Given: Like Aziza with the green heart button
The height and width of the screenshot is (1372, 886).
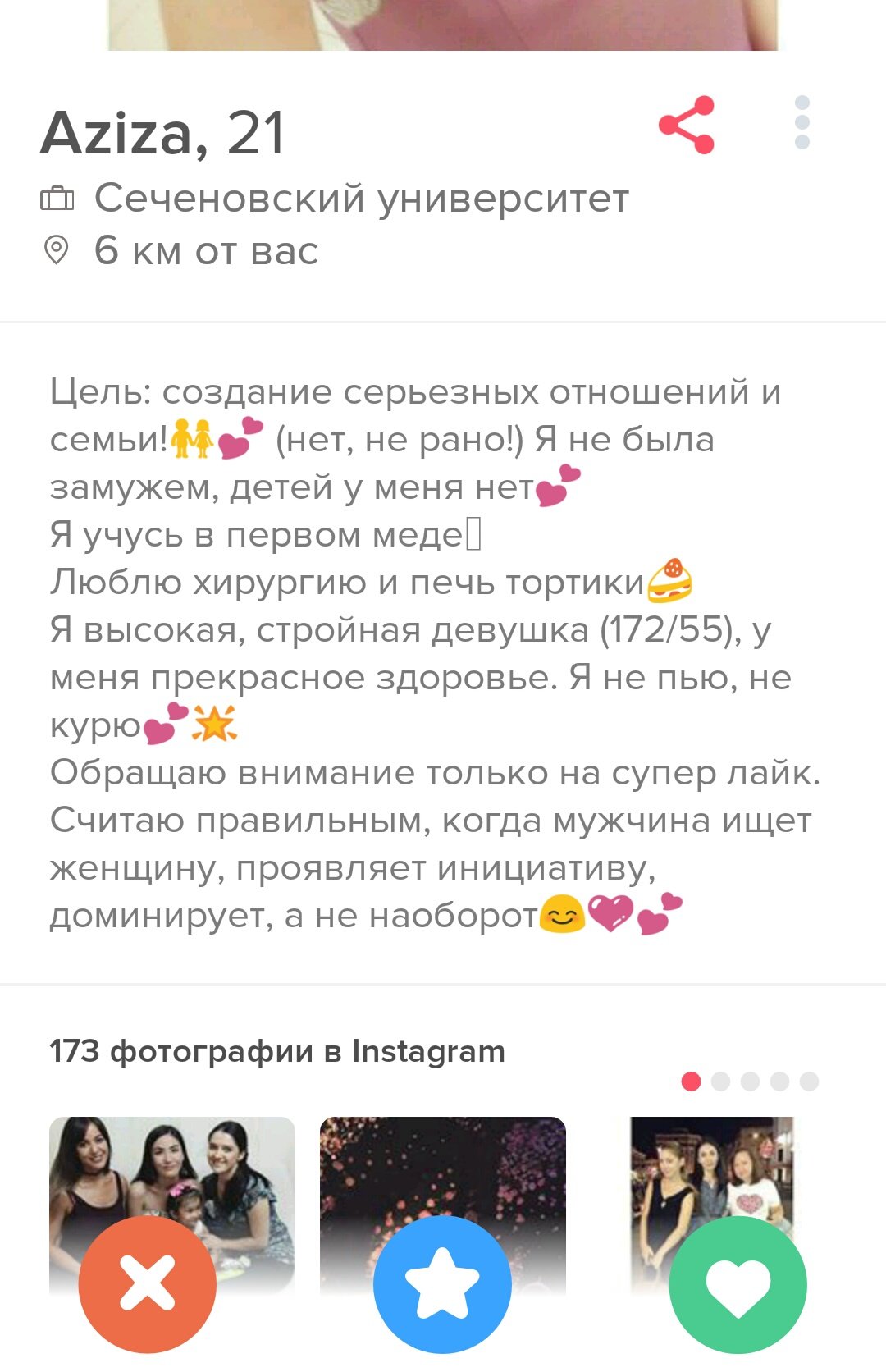Looking at the screenshot, I should click(738, 1284).
